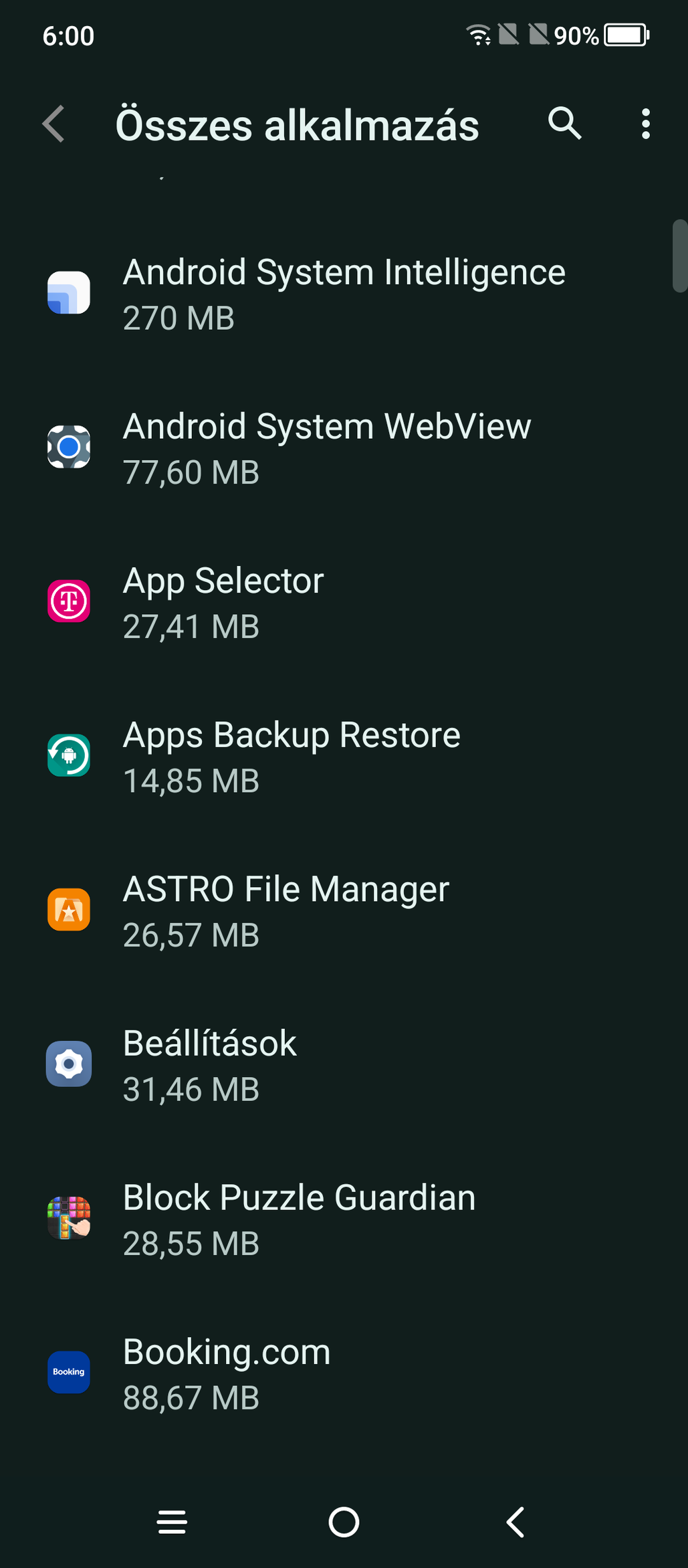The image size is (688, 1568).
Task: Open the three-dot overflow menu
Action: point(645,124)
